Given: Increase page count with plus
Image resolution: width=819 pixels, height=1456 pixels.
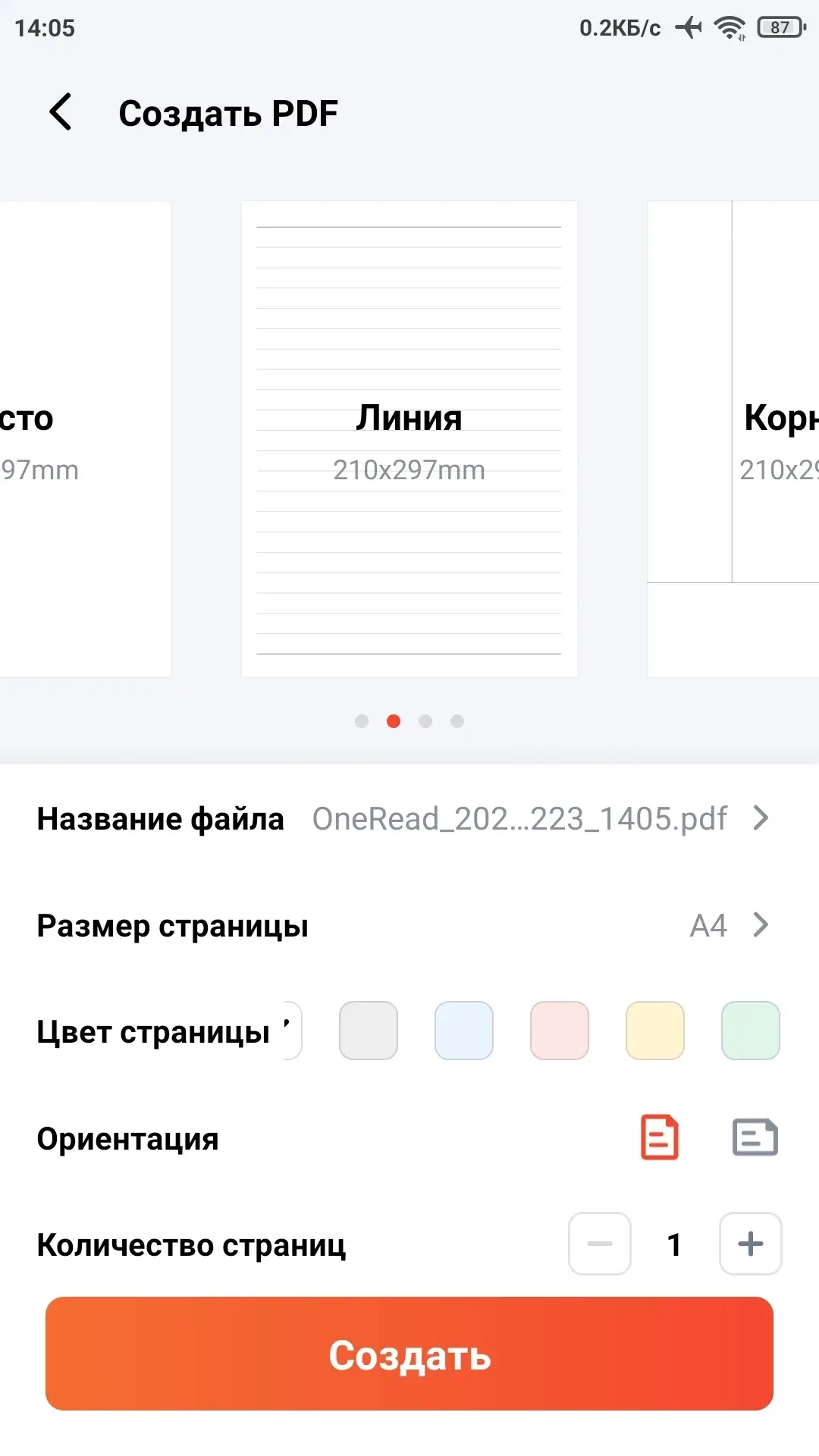Looking at the screenshot, I should click(751, 1244).
